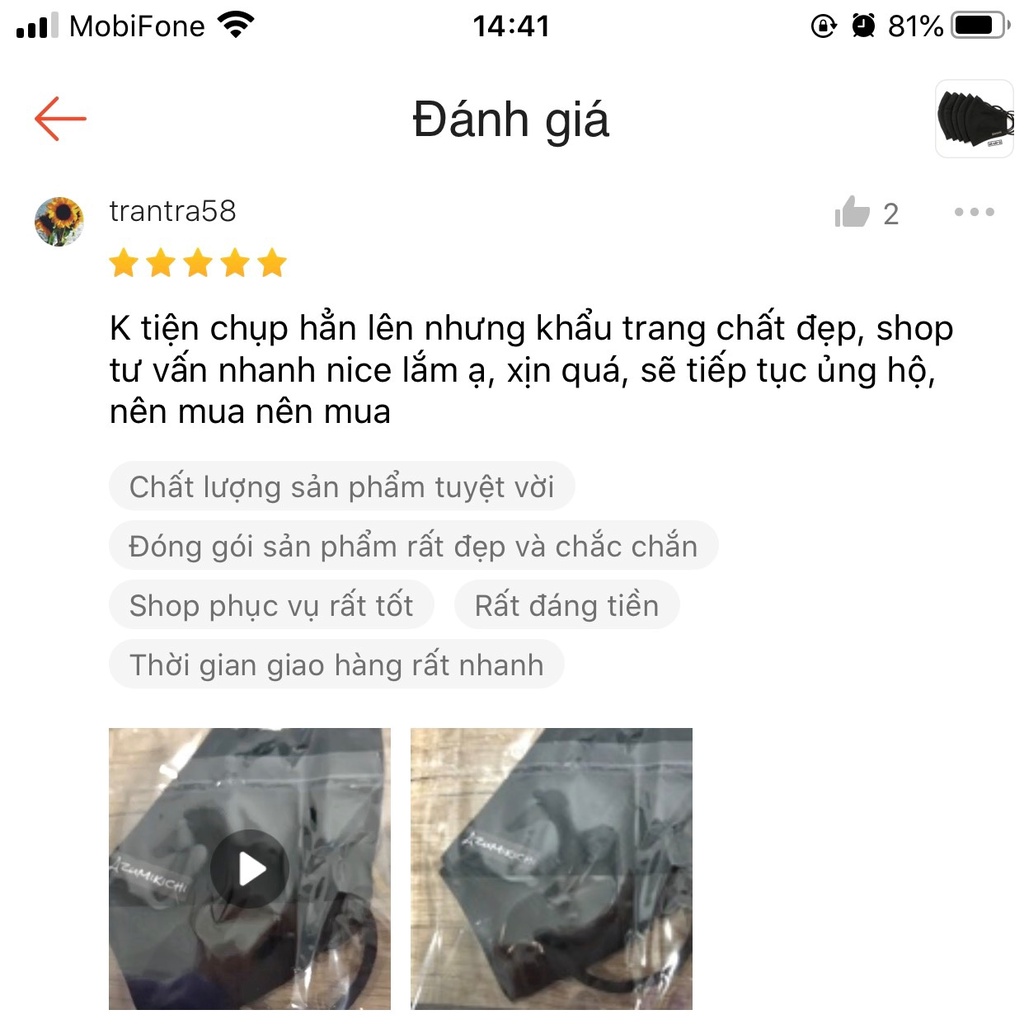Screen dimensions: 1024x1024
Task: Open the three-dot menu on trantra58's review
Action: click(974, 212)
